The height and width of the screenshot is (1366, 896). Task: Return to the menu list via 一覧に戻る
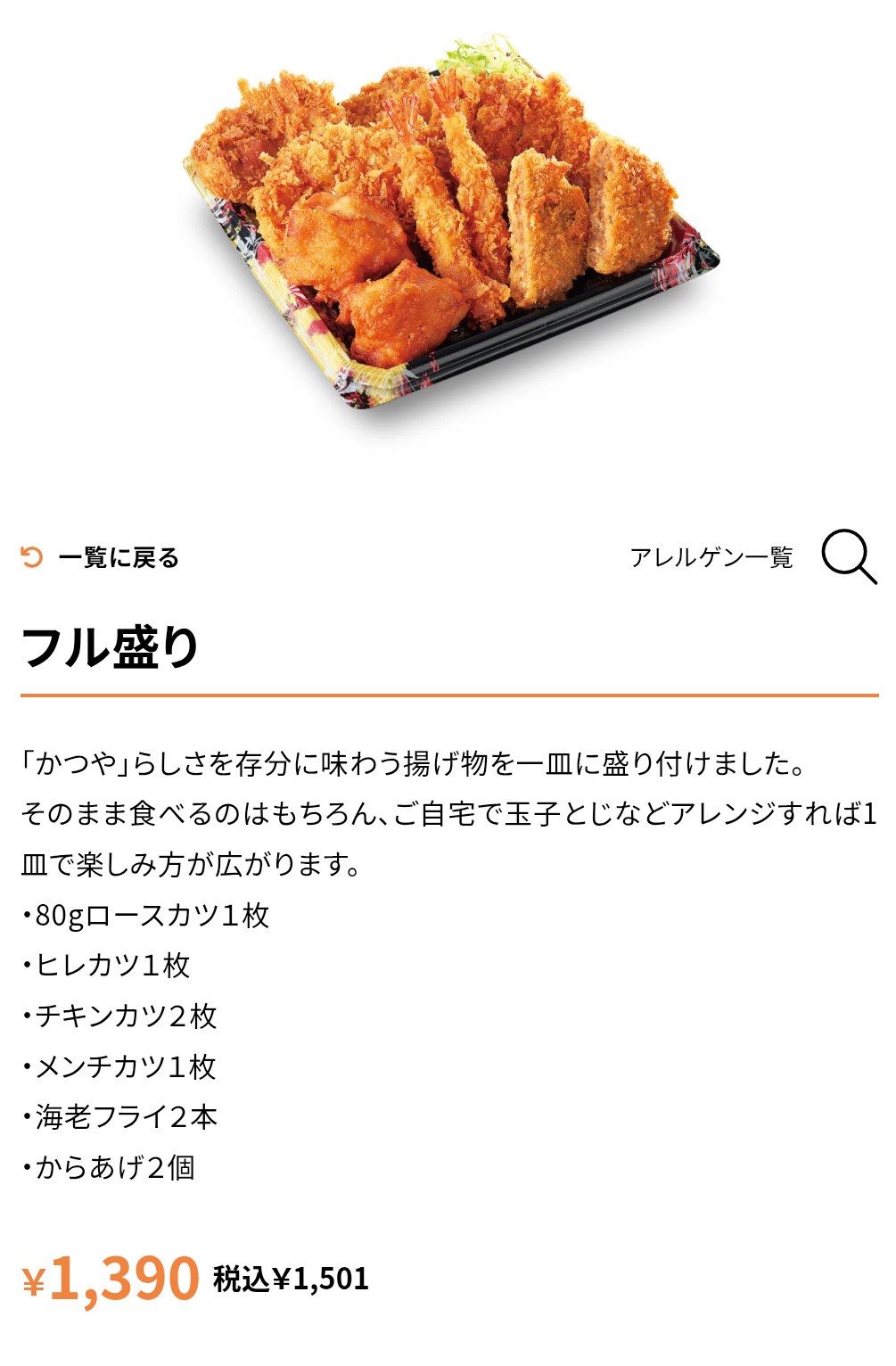coord(101,557)
